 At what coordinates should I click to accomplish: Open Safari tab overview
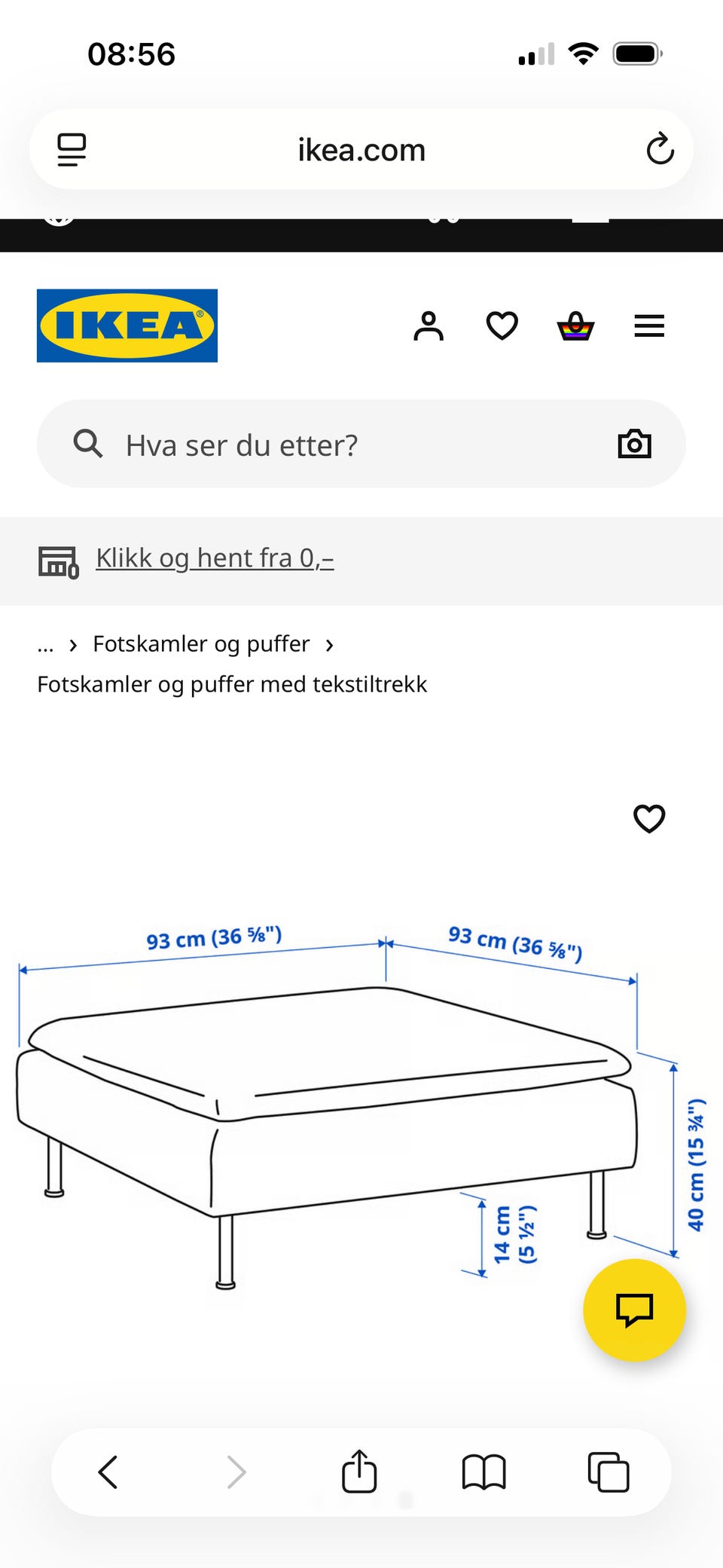coord(609,1473)
